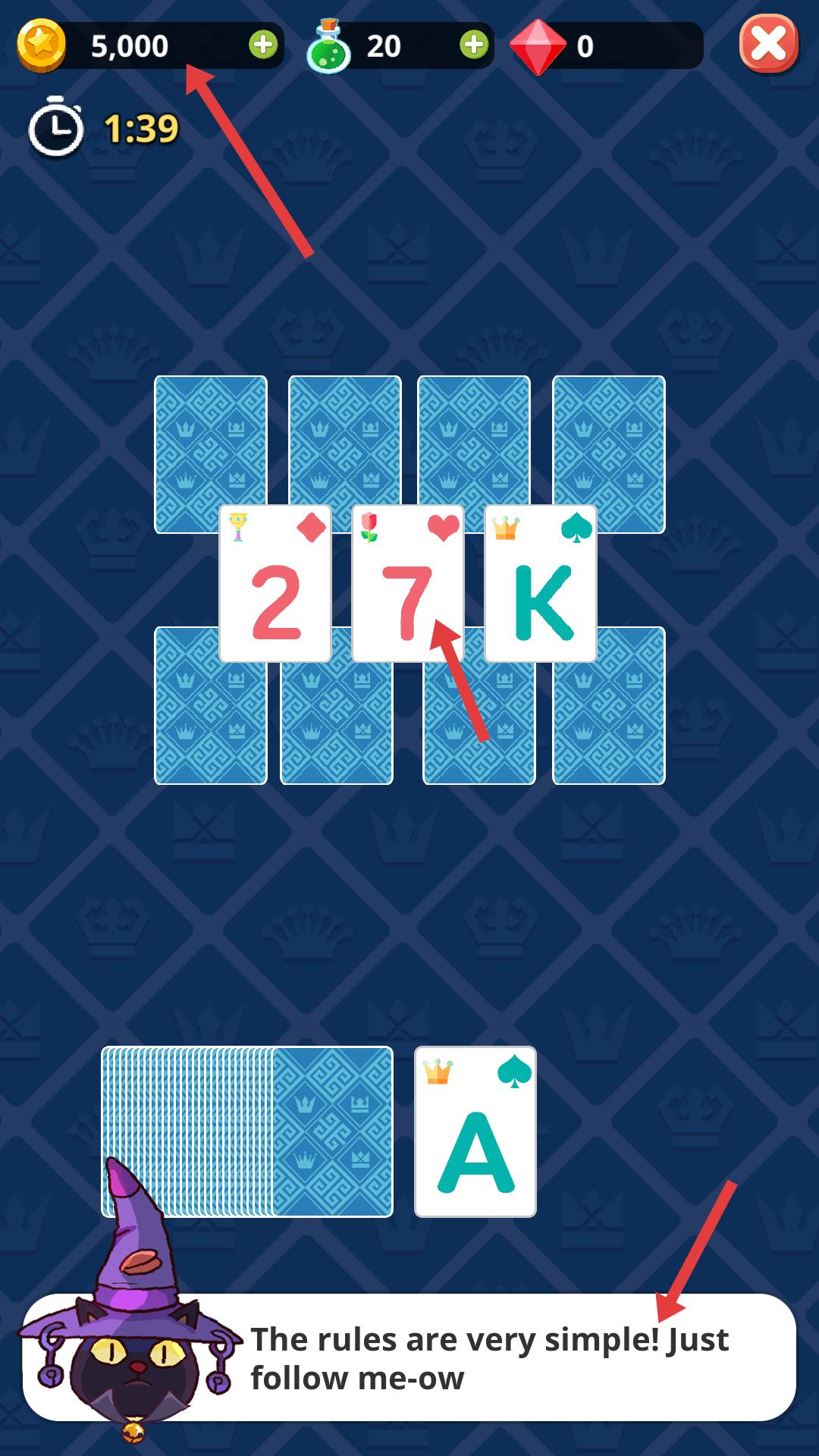Play the 2 of diamonds card
Screen dimensions: 819x1456
(275, 584)
